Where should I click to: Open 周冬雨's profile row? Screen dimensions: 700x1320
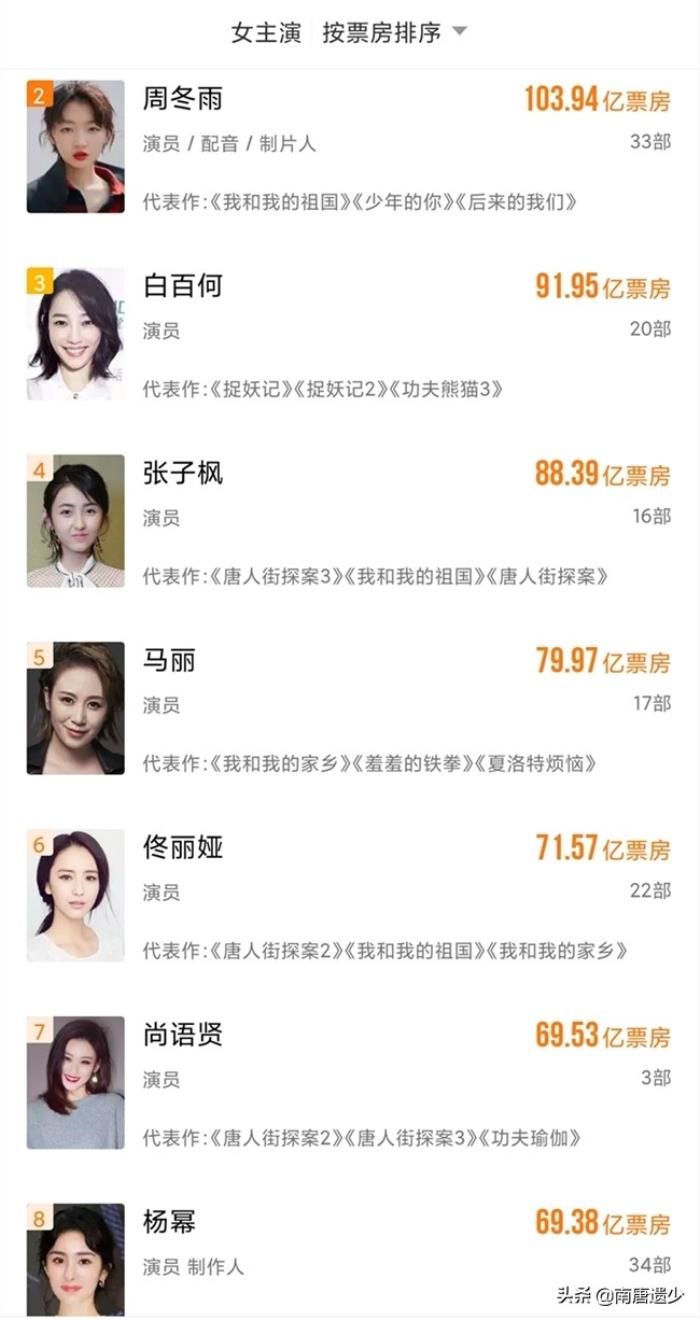(183, 99)
